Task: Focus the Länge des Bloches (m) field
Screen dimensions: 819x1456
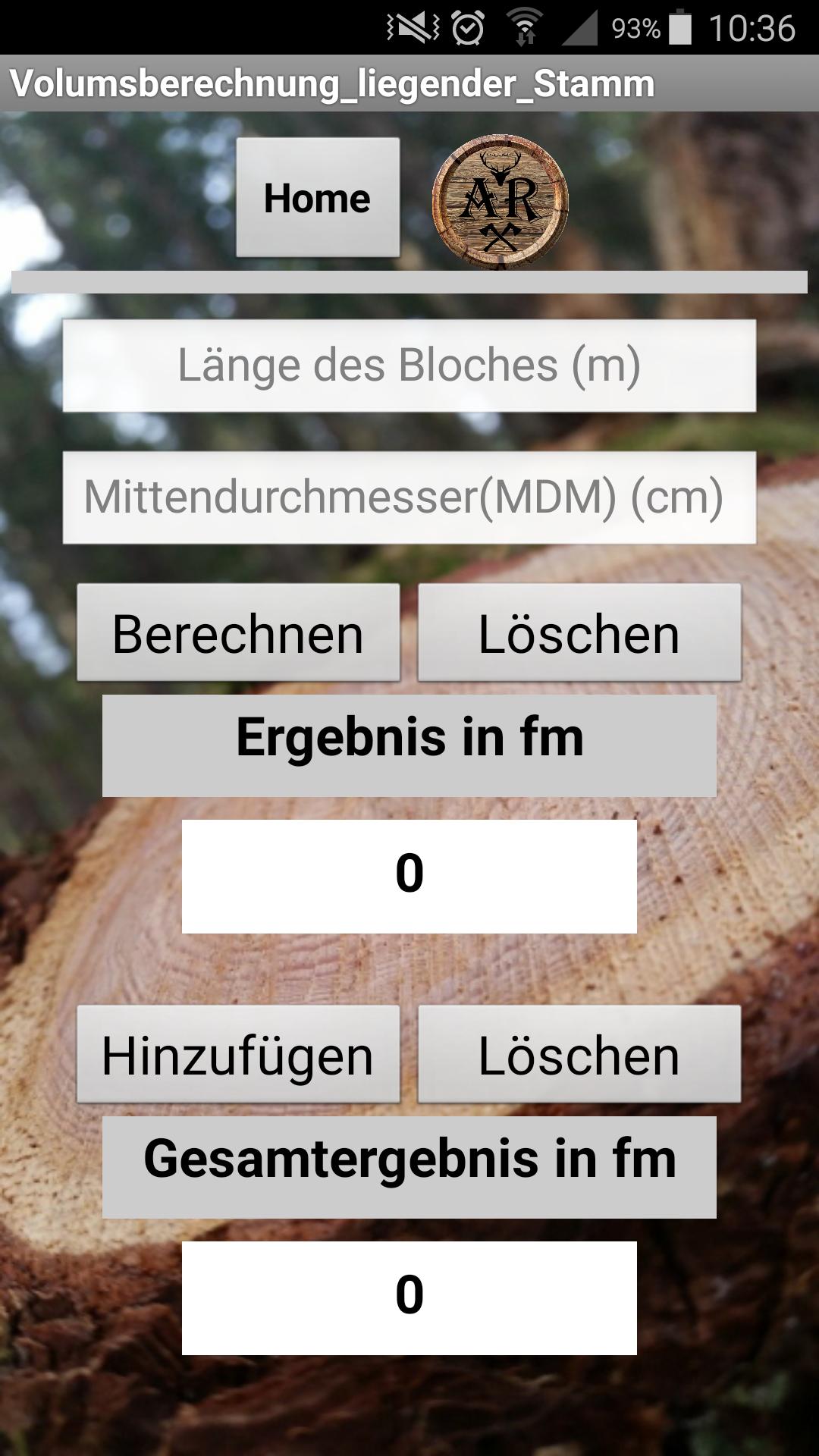Action: pos(409,366)
